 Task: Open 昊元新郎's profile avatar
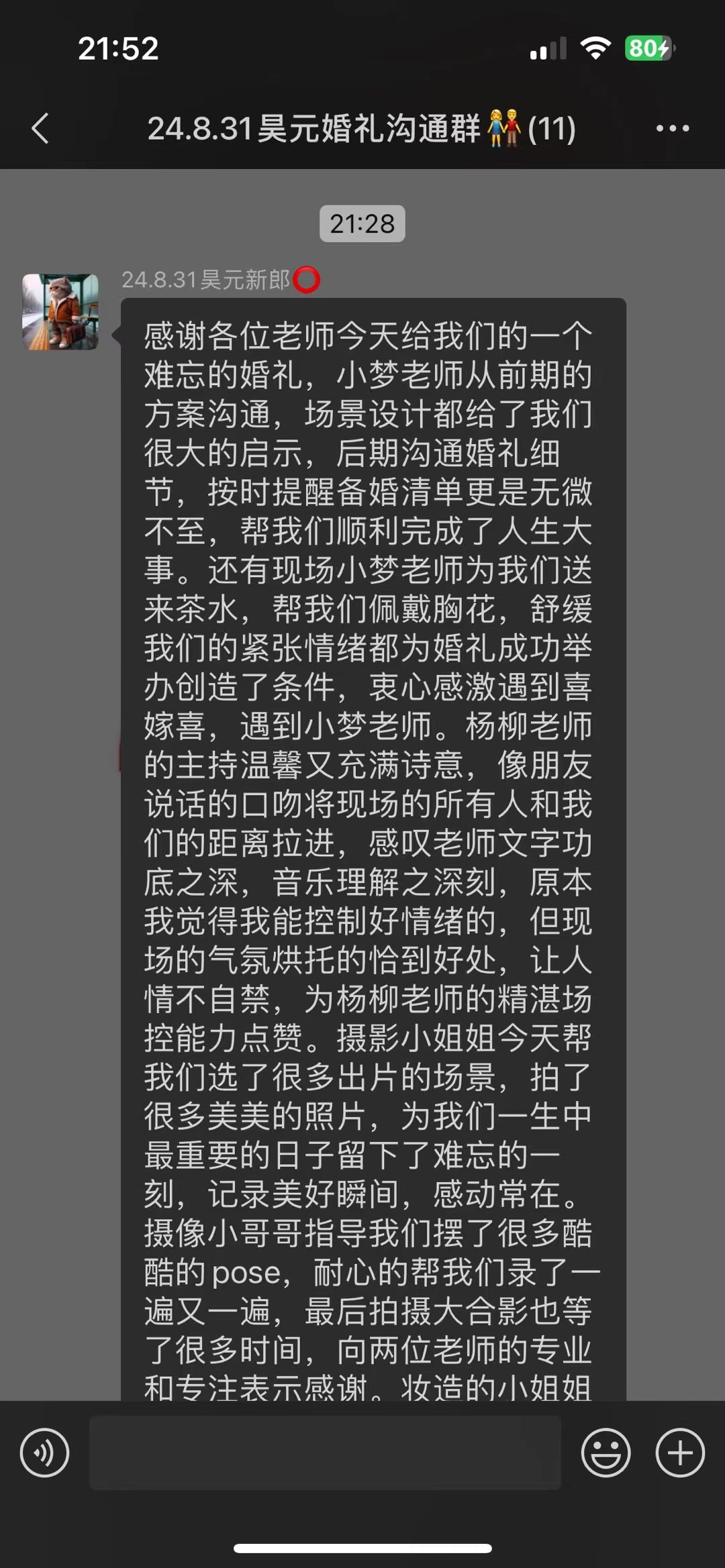pyautogui.click(x=60, y=312)
